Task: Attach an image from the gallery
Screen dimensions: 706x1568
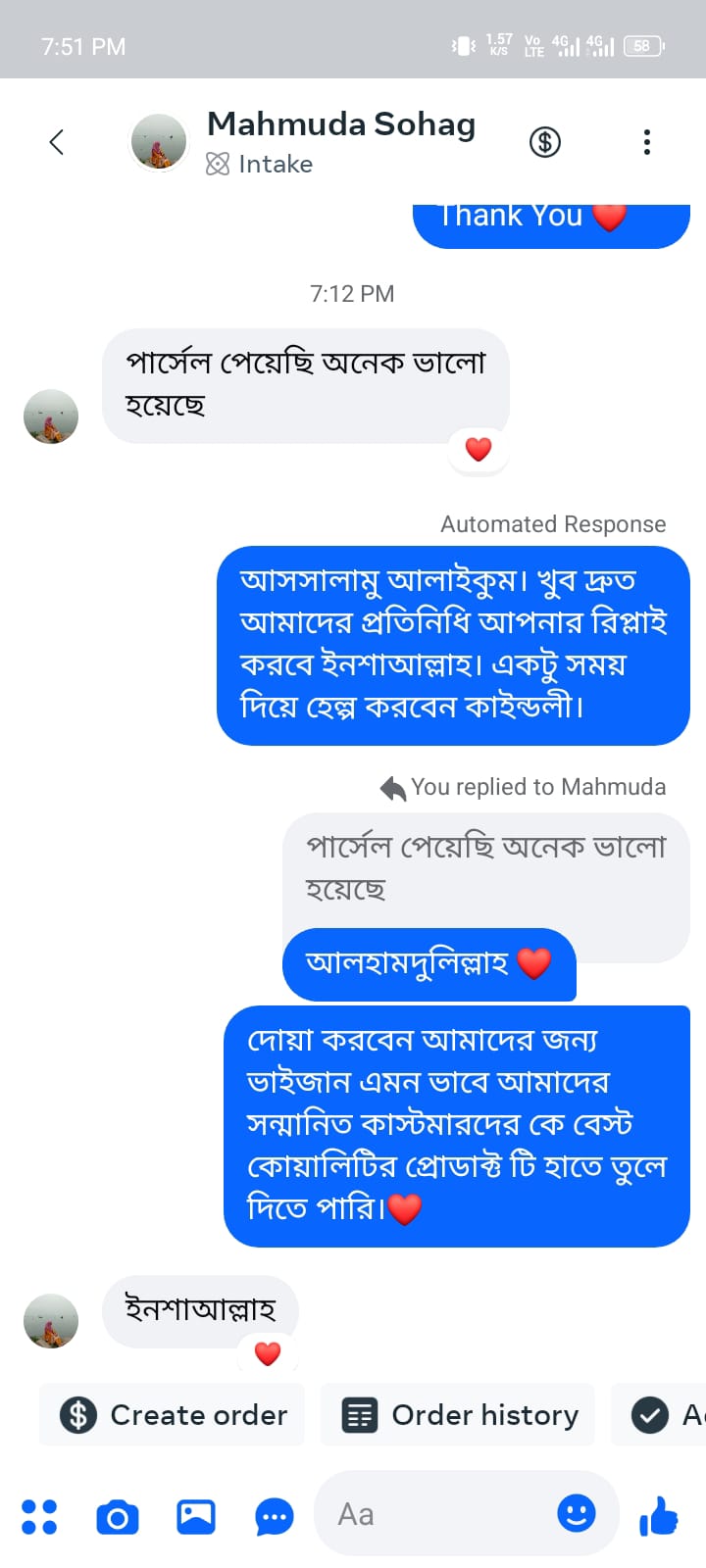Action: (x=196, y=1517)
